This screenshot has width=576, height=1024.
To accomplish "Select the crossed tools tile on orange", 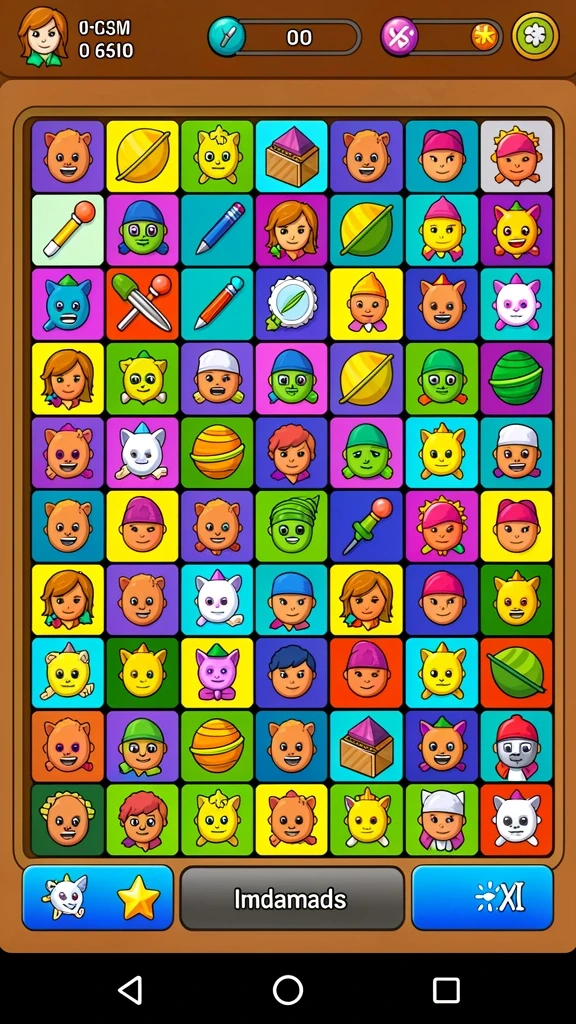I will (142, 304).
